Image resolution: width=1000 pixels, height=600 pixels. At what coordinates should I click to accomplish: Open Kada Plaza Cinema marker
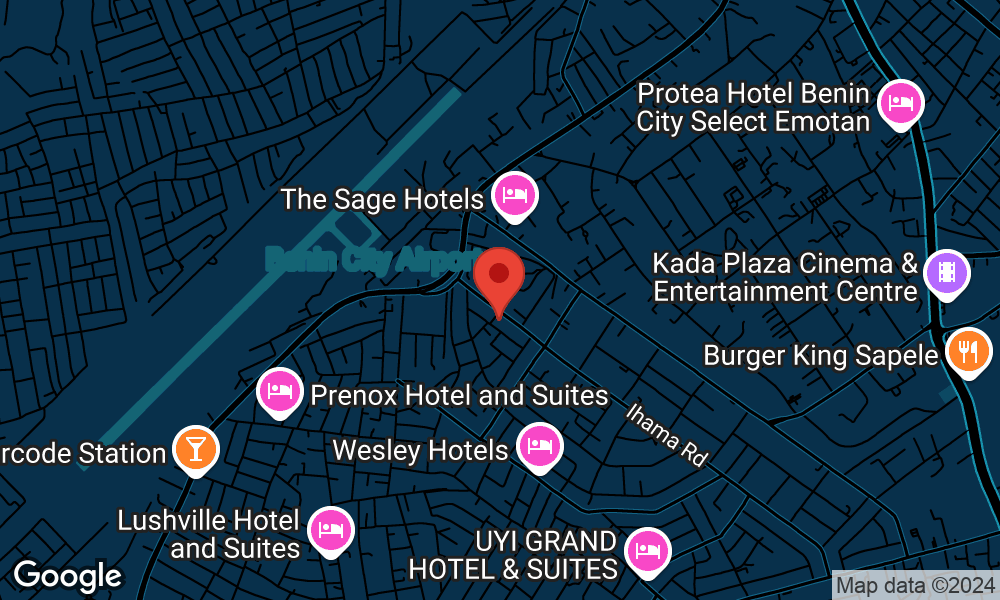click(x=946, y=273)
